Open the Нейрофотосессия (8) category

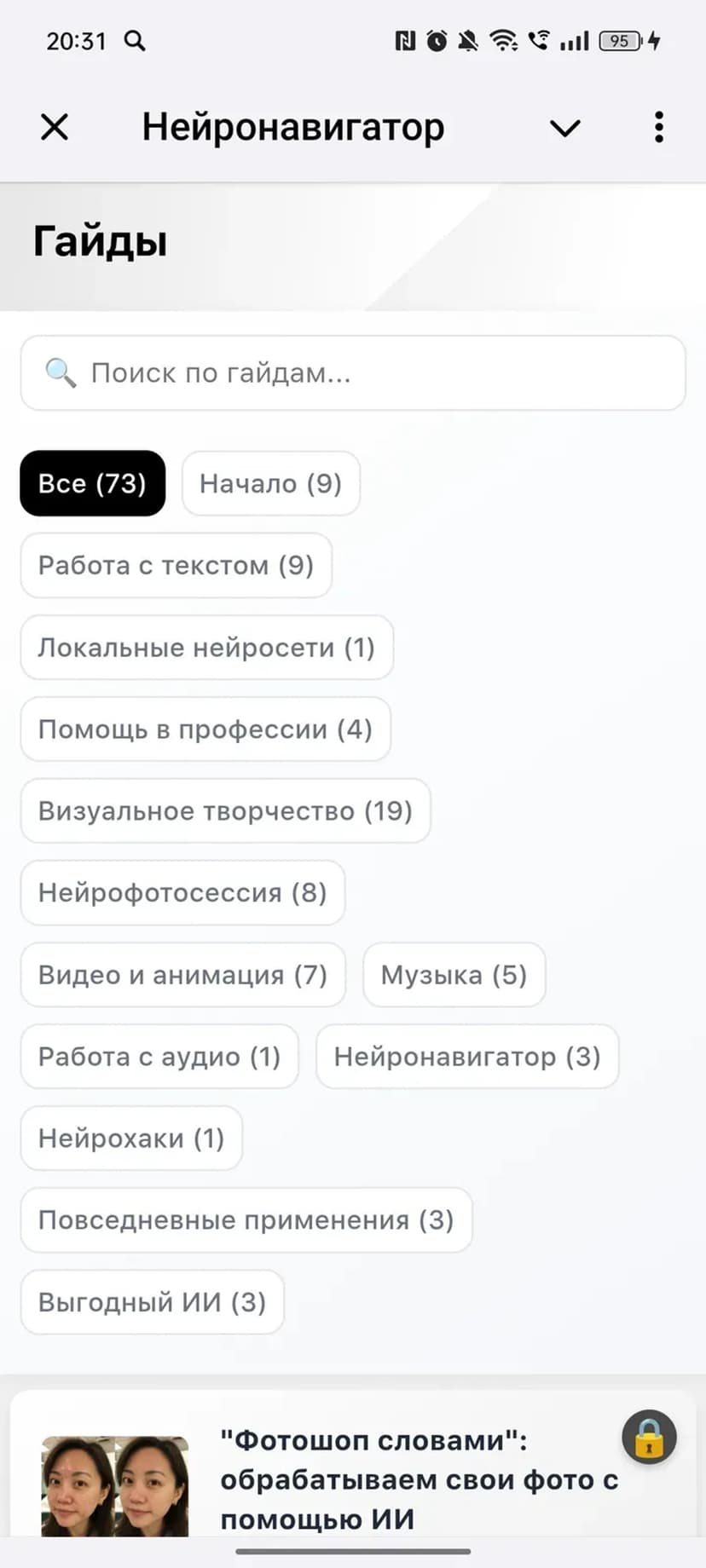(182, 892)
